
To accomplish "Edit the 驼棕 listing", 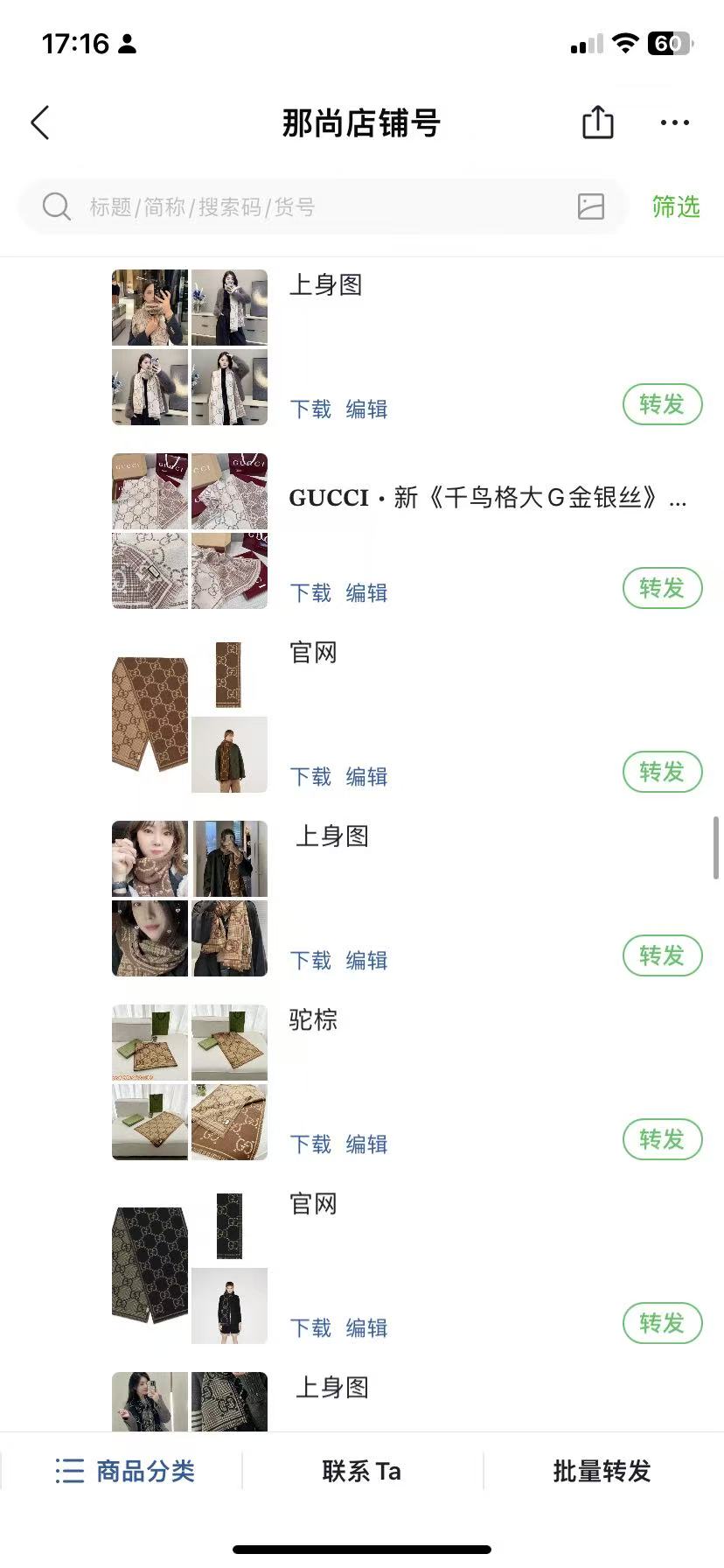I will [366, 1144].
